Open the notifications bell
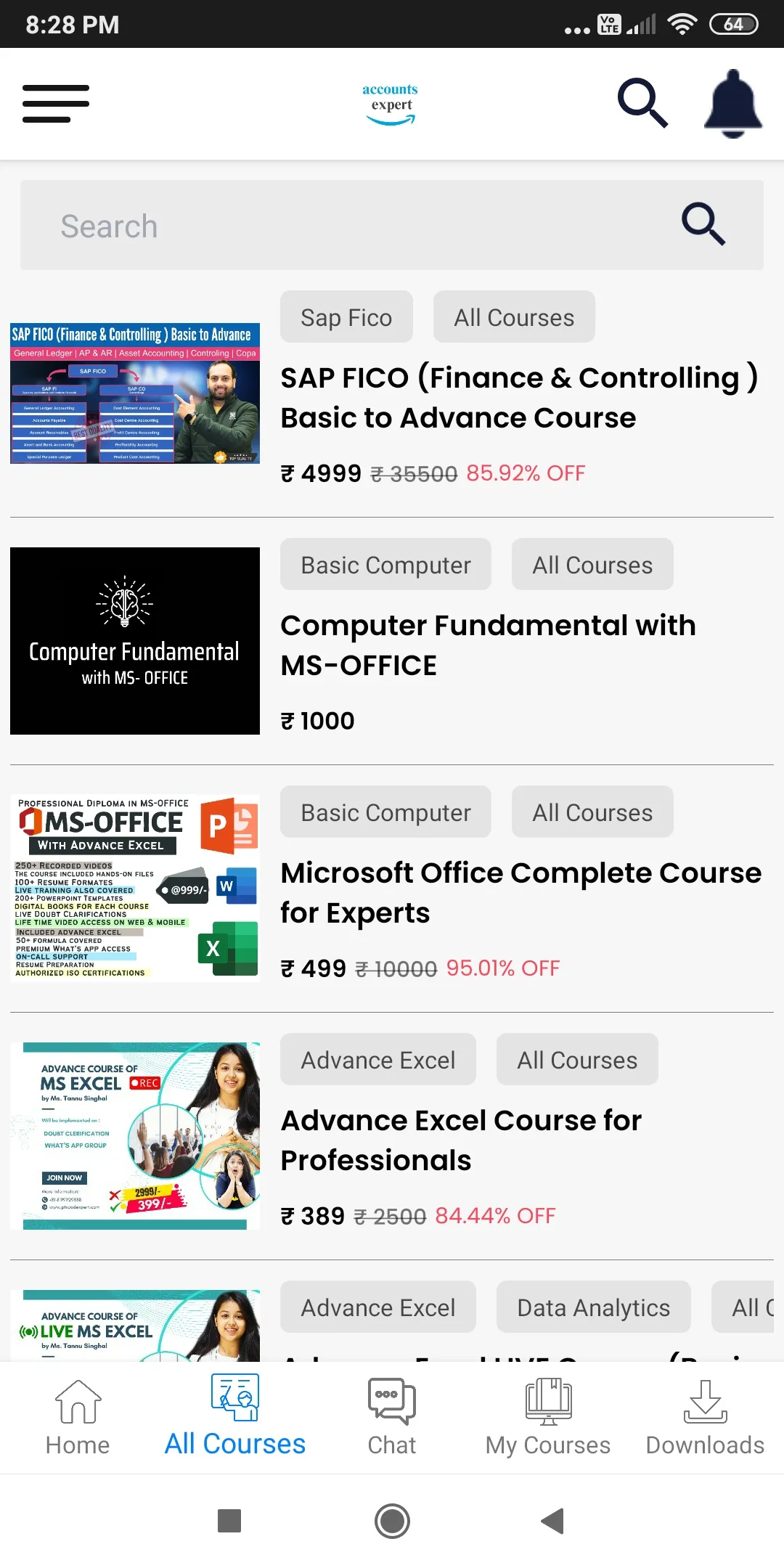 point(733,104)
